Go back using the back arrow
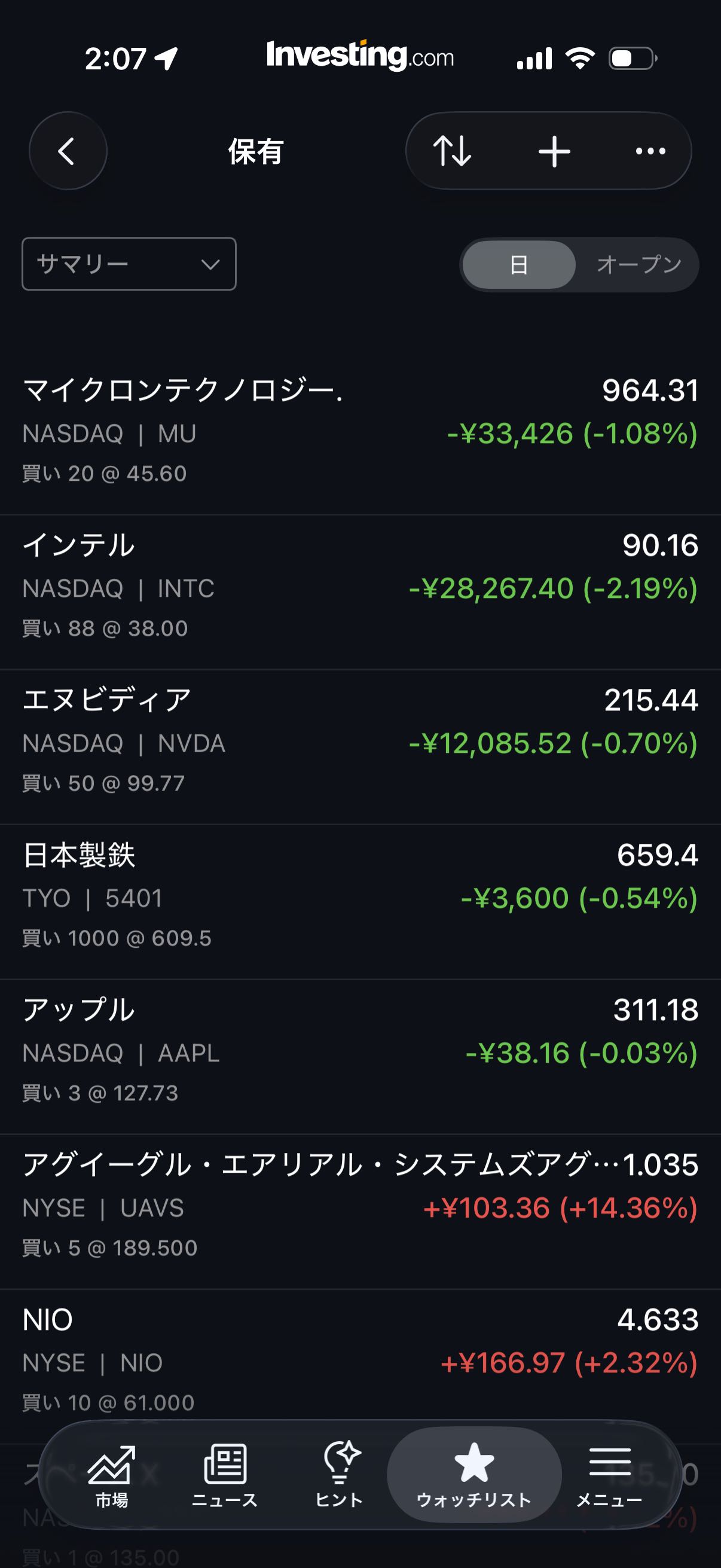This screenshot has width=721, height=1568. coord(68,151)
